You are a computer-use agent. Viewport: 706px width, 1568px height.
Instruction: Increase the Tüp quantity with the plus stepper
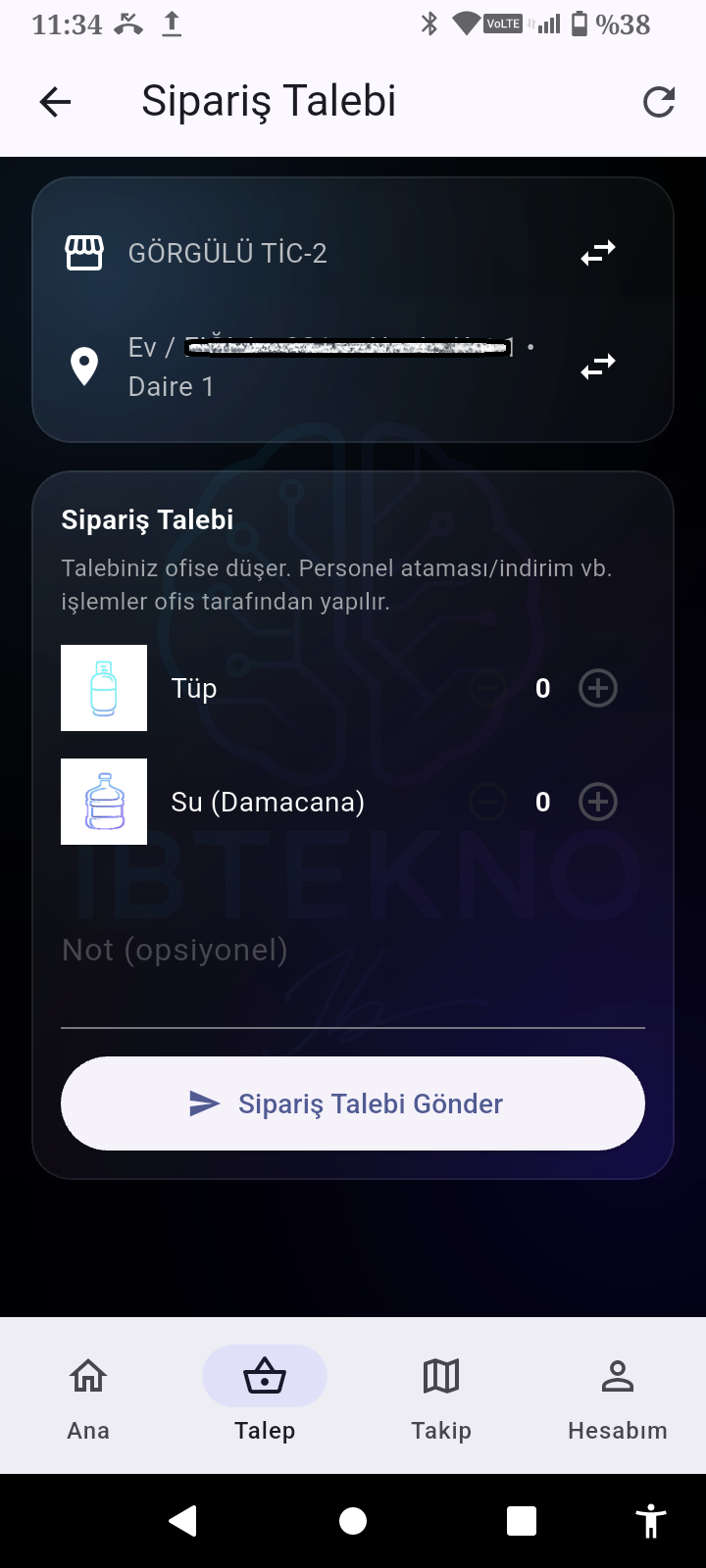597,688
